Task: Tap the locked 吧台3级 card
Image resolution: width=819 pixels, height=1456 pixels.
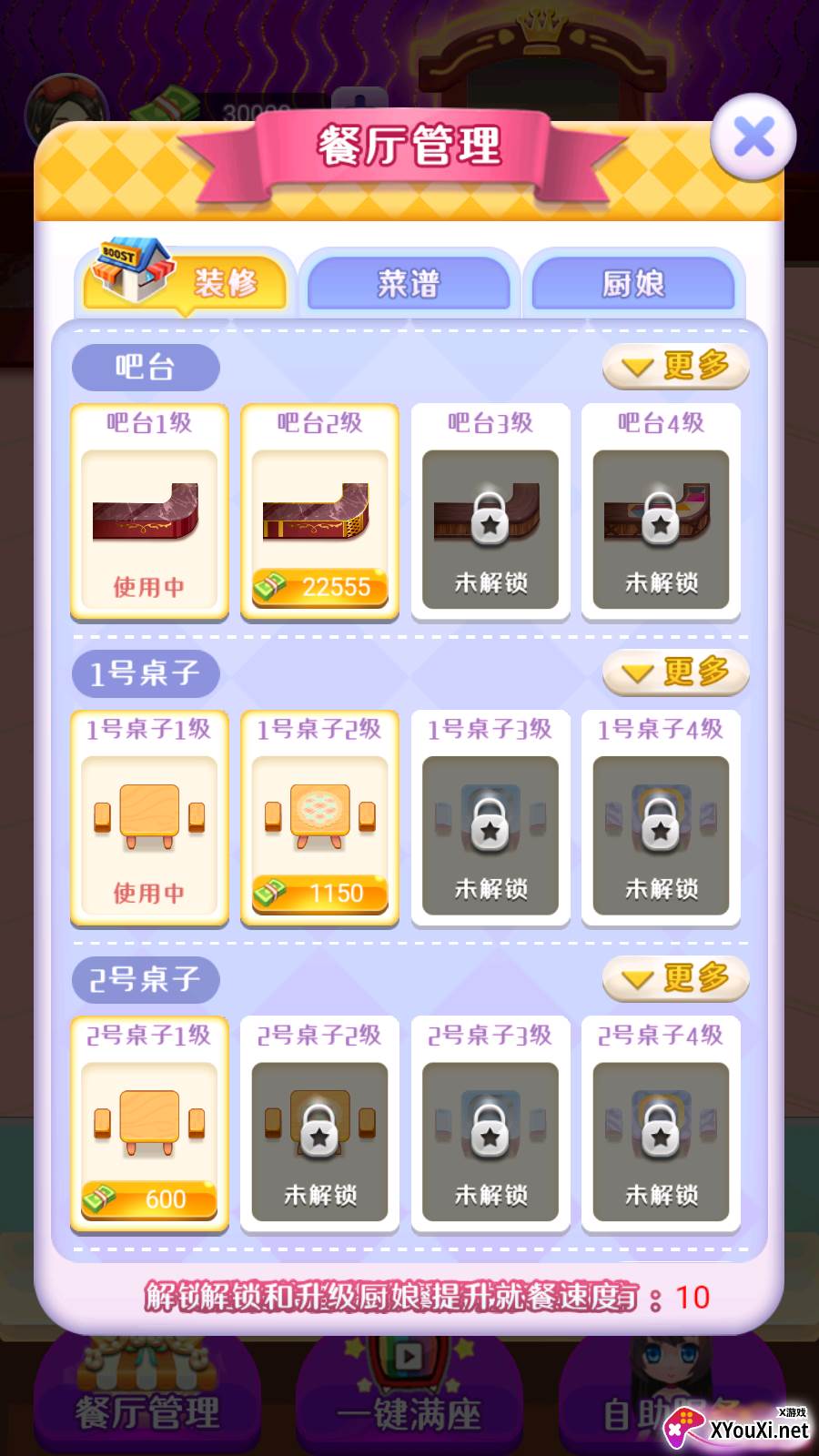Action: [490, 511]
